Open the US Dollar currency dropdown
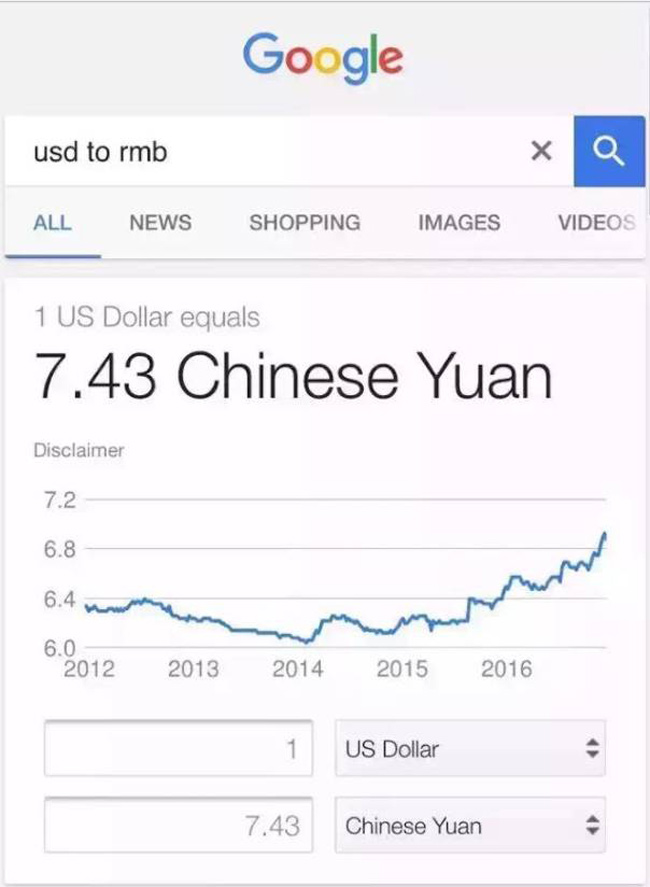Image resolution: width=650 pixels, height=887 pixels. coord(470,748)
